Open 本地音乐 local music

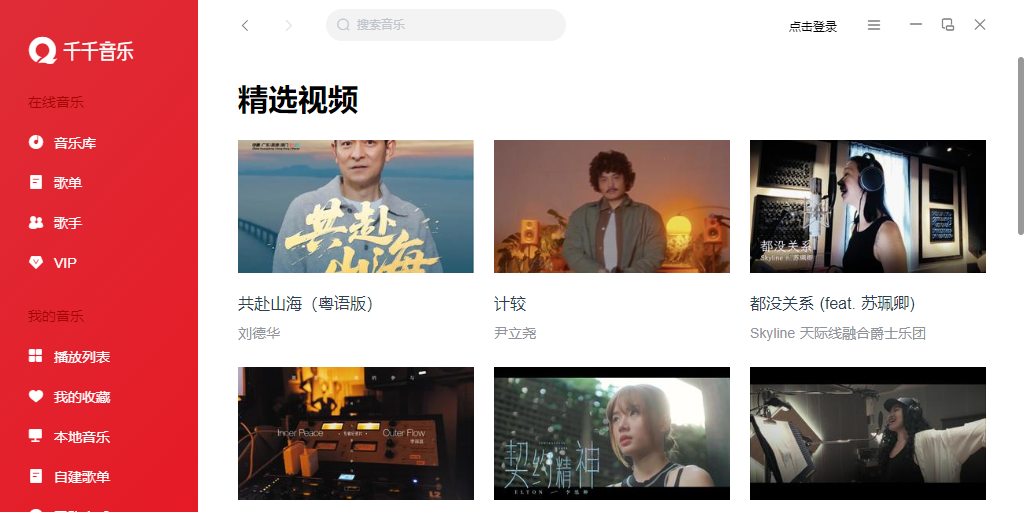coord(81,437)
